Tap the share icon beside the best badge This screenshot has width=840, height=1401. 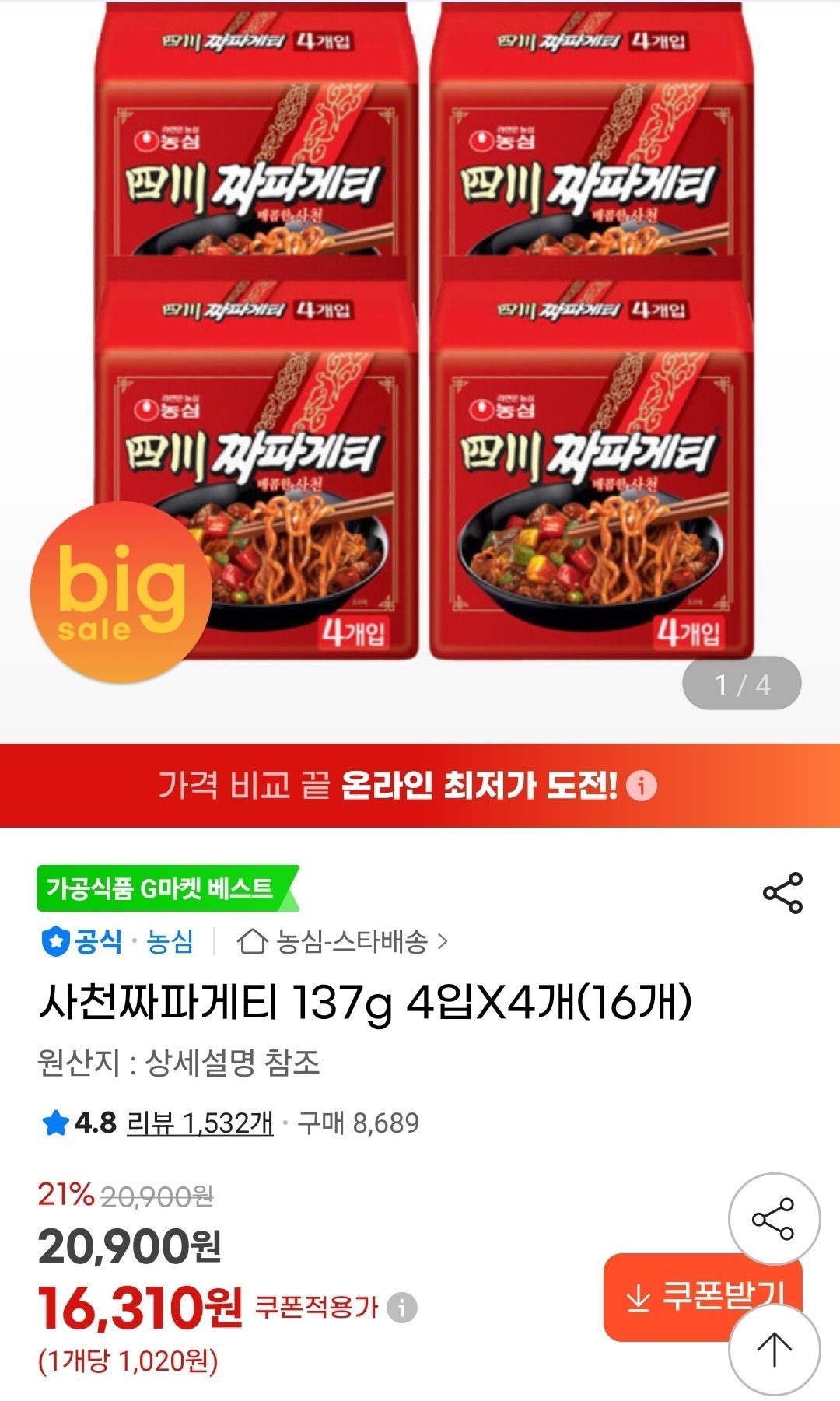click(782, 893)
